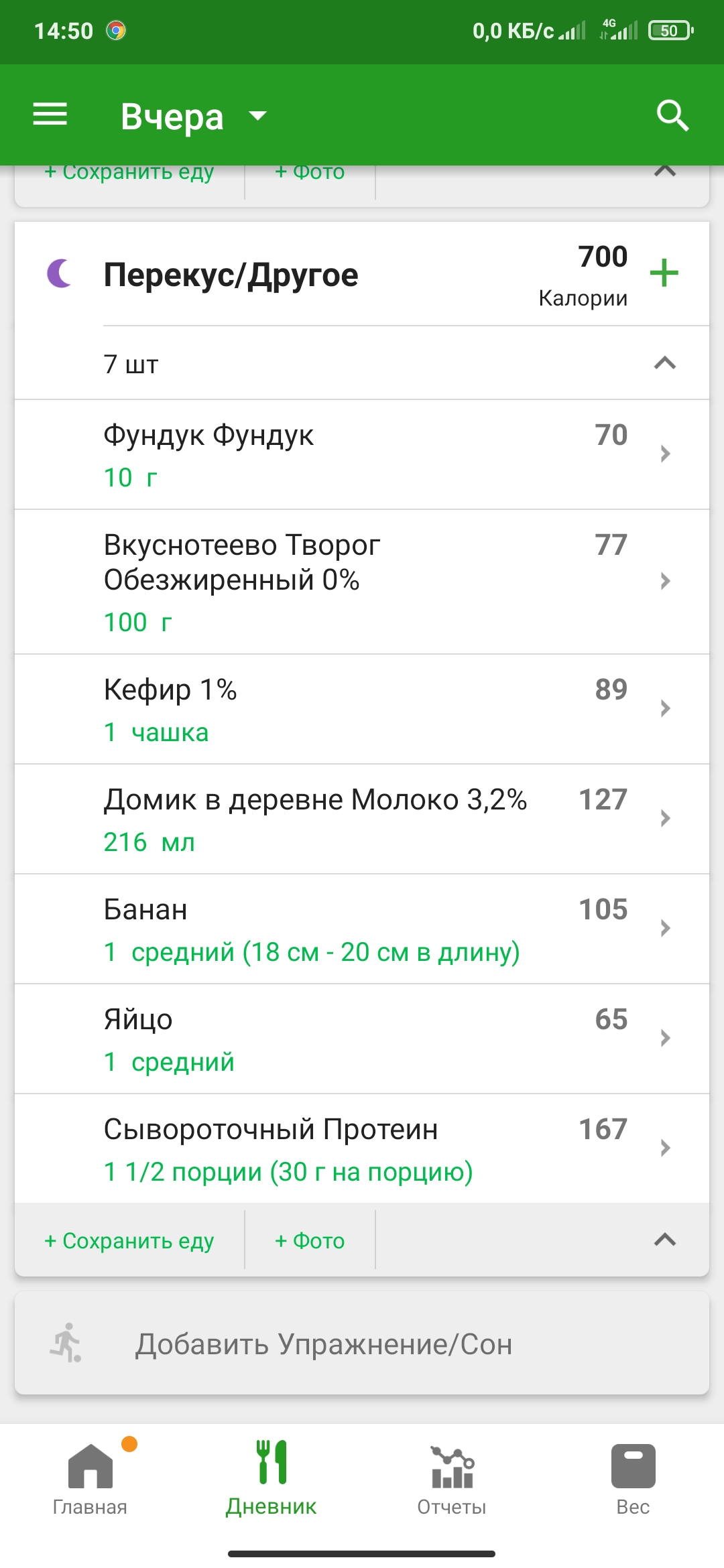This screenshot has width=724, height=1568.
Task: Open the Банан entry
Action: pyautogui.click(x=362, y=929)
